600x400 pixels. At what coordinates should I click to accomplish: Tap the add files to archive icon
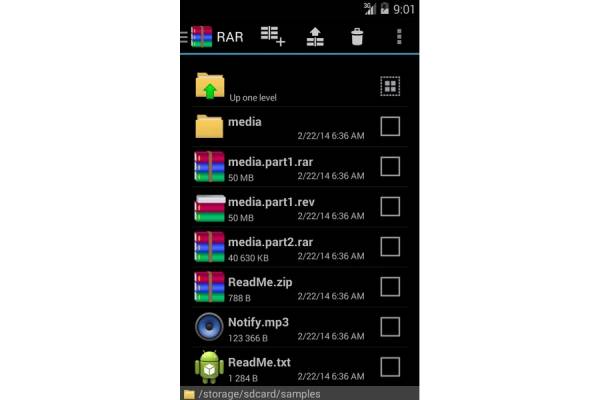[272, 37]
